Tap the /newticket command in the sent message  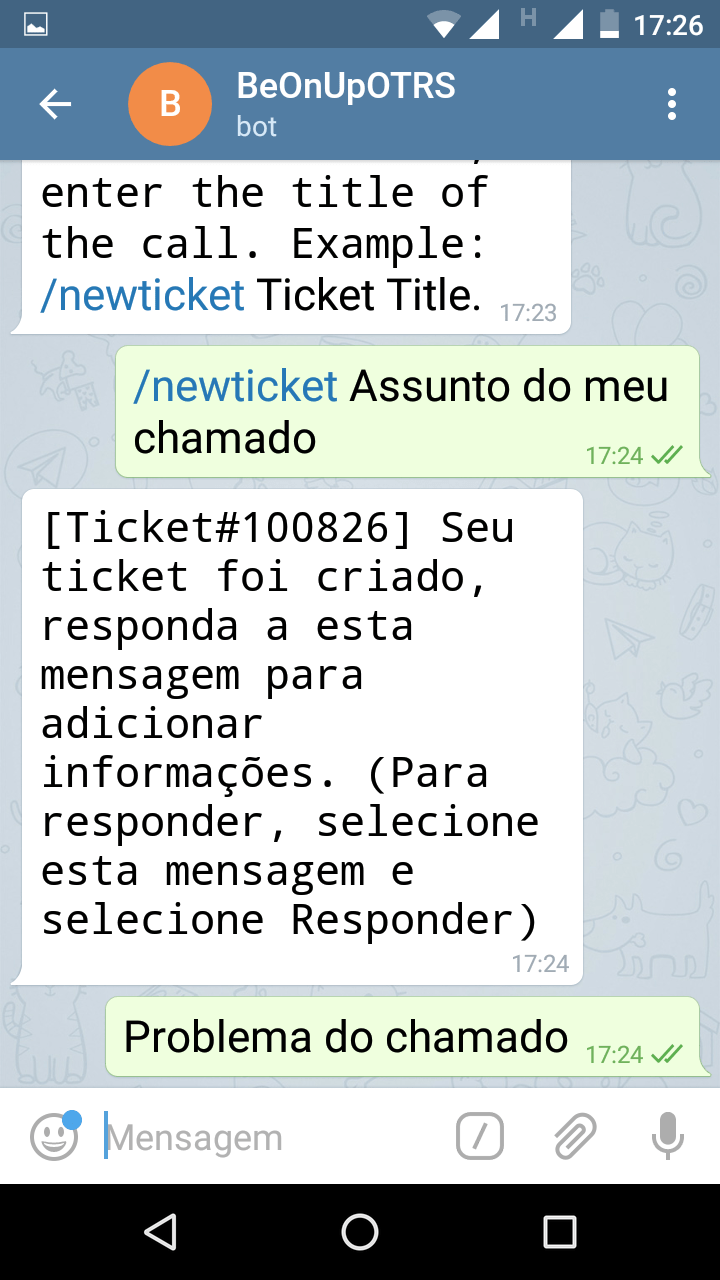coord(236,387)
